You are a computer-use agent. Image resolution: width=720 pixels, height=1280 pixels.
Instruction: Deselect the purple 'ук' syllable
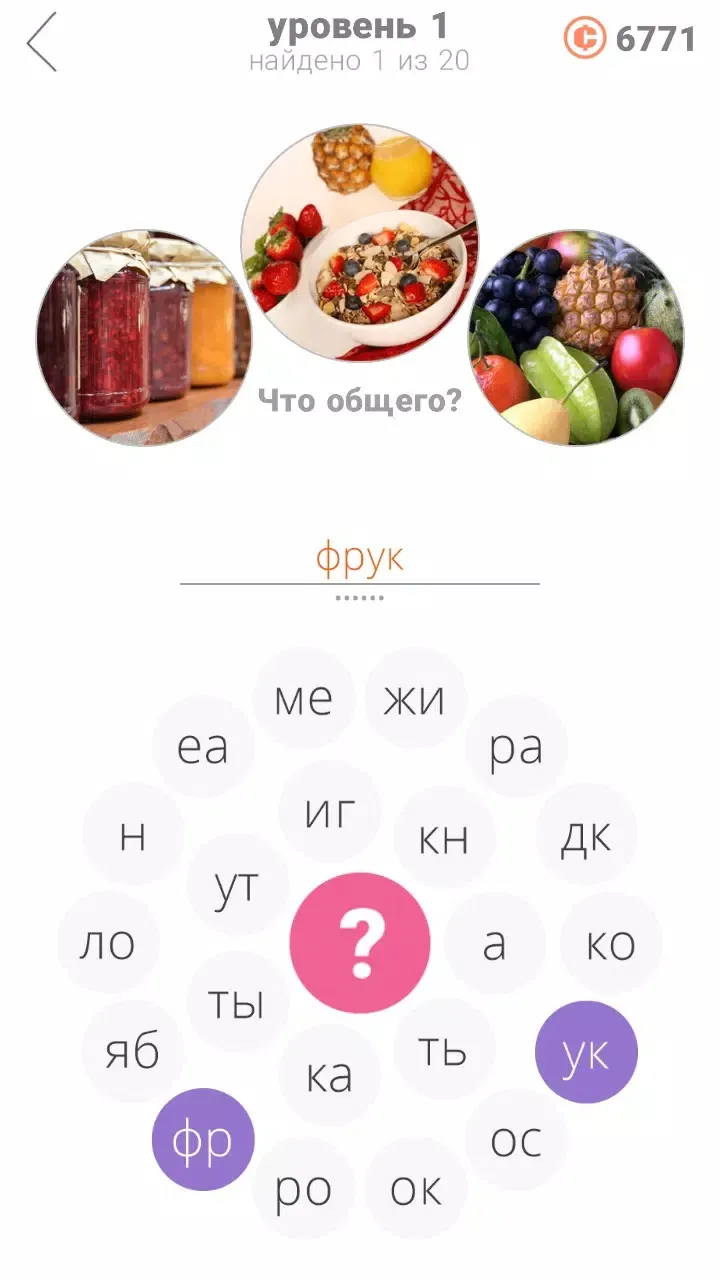pyautogui.click(x=587, y=1052)
